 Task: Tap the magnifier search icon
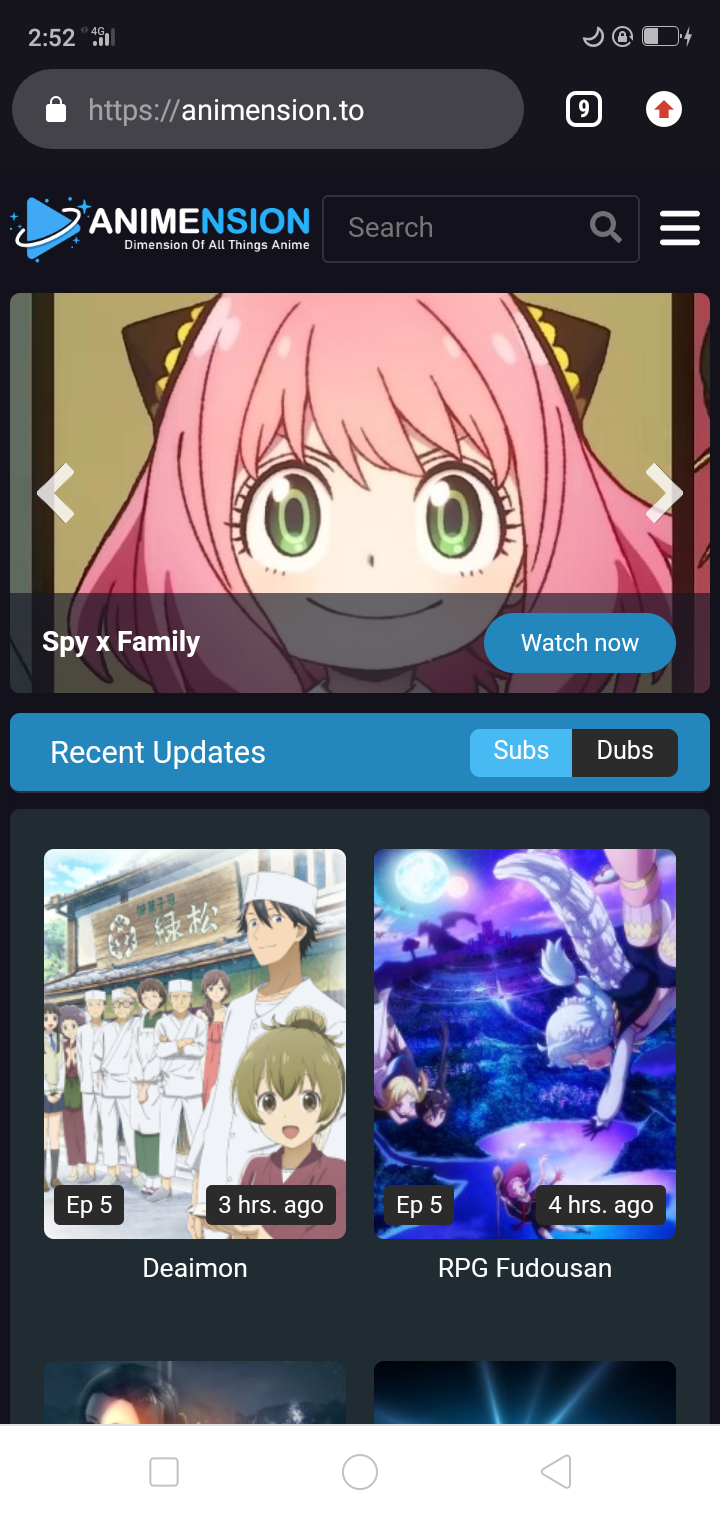[606, 228]
